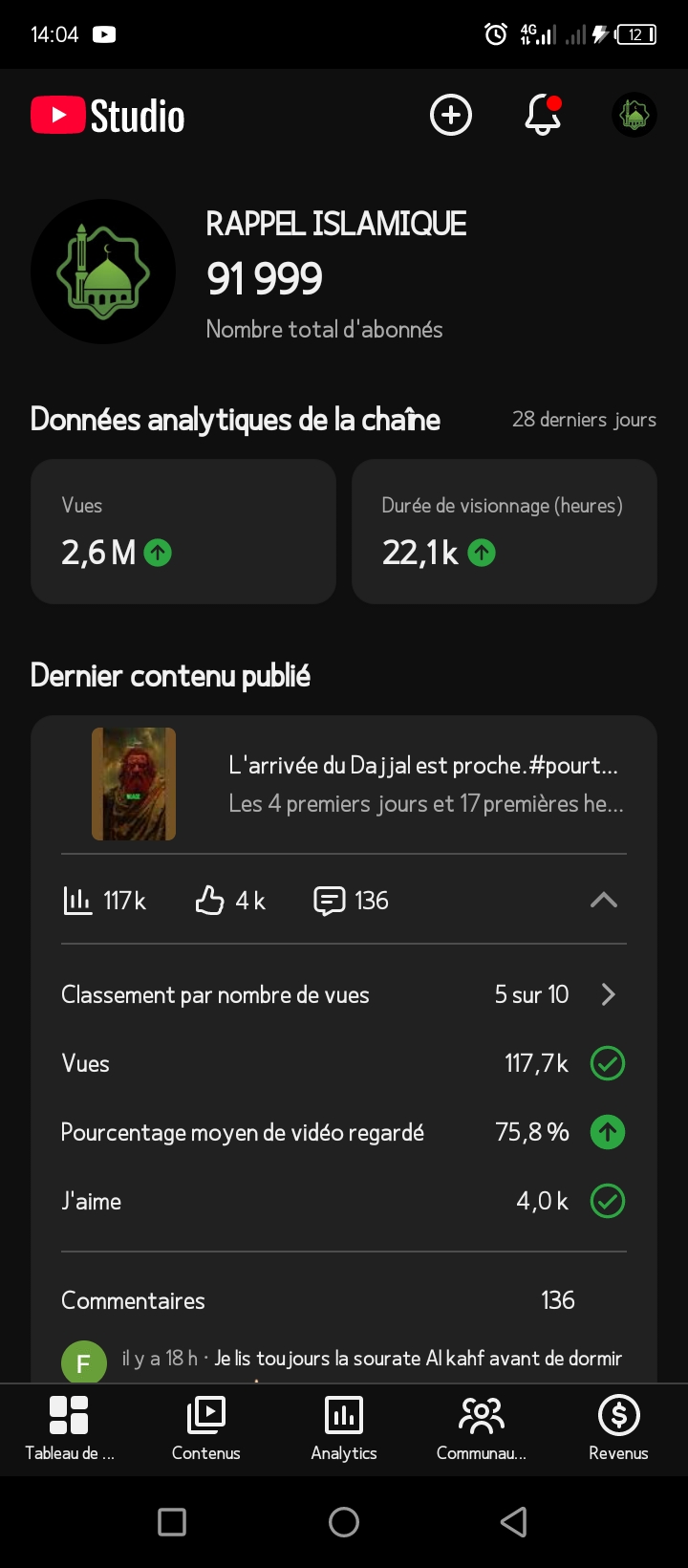Image resolution: width=688 pixels, height=1568 pixels.
Task: Toggle the green check on Vues 117,7k
Action: coord(608,1063)
